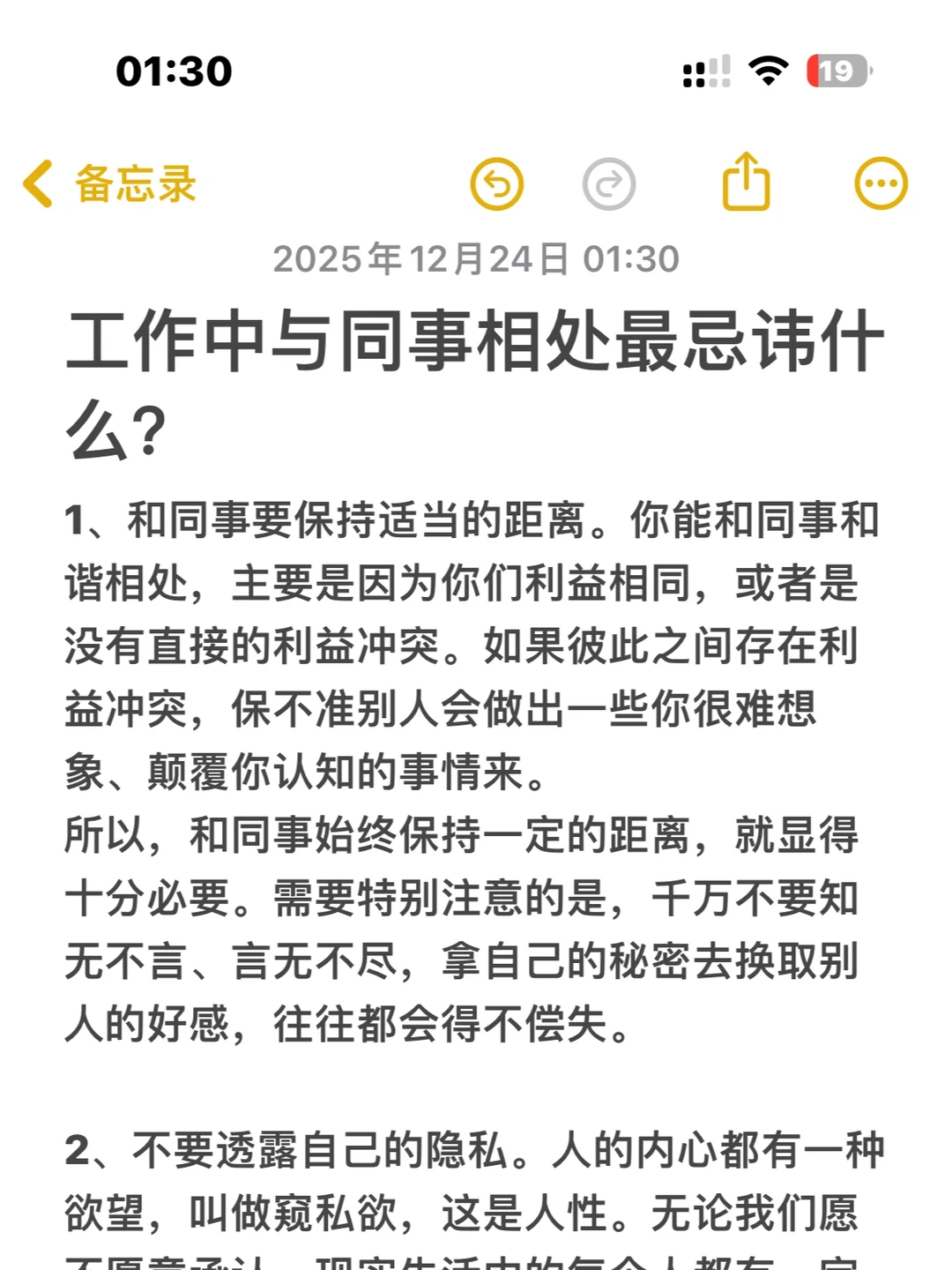Tap the cellular signal bars icon
The image size is (952, 1270).
[704, 71]
